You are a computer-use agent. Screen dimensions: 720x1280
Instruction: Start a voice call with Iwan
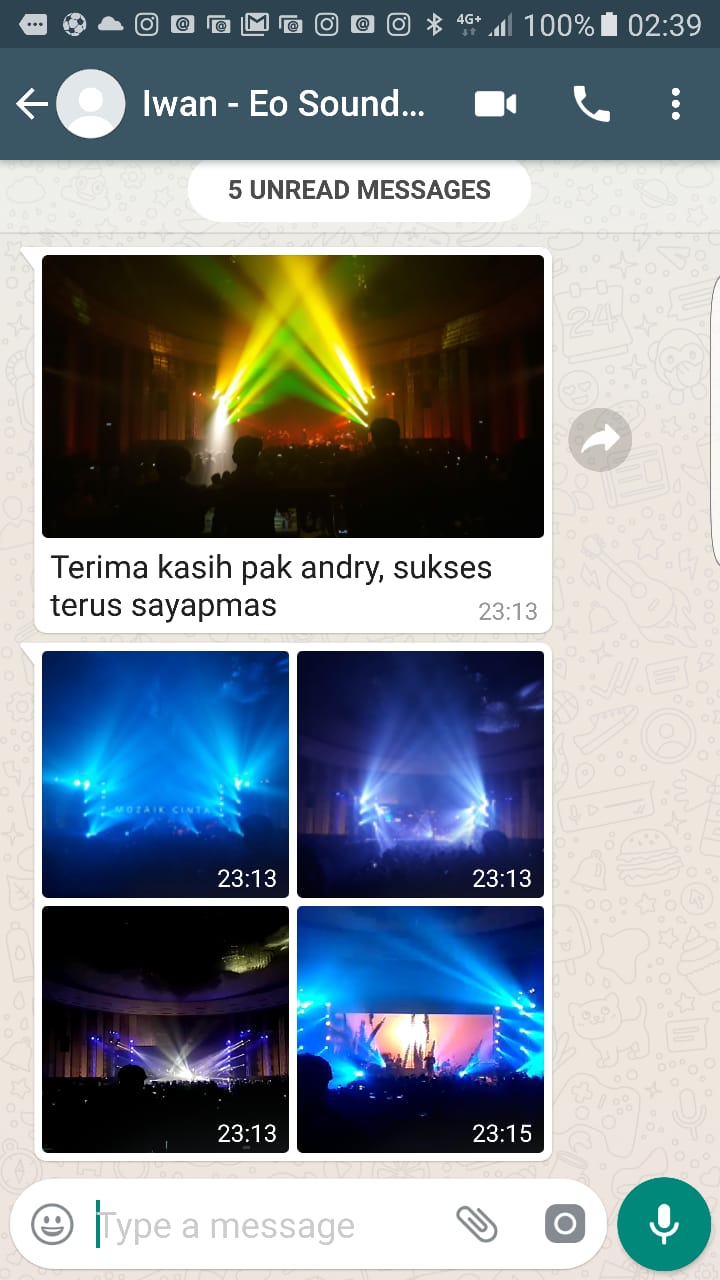[590, 104]
